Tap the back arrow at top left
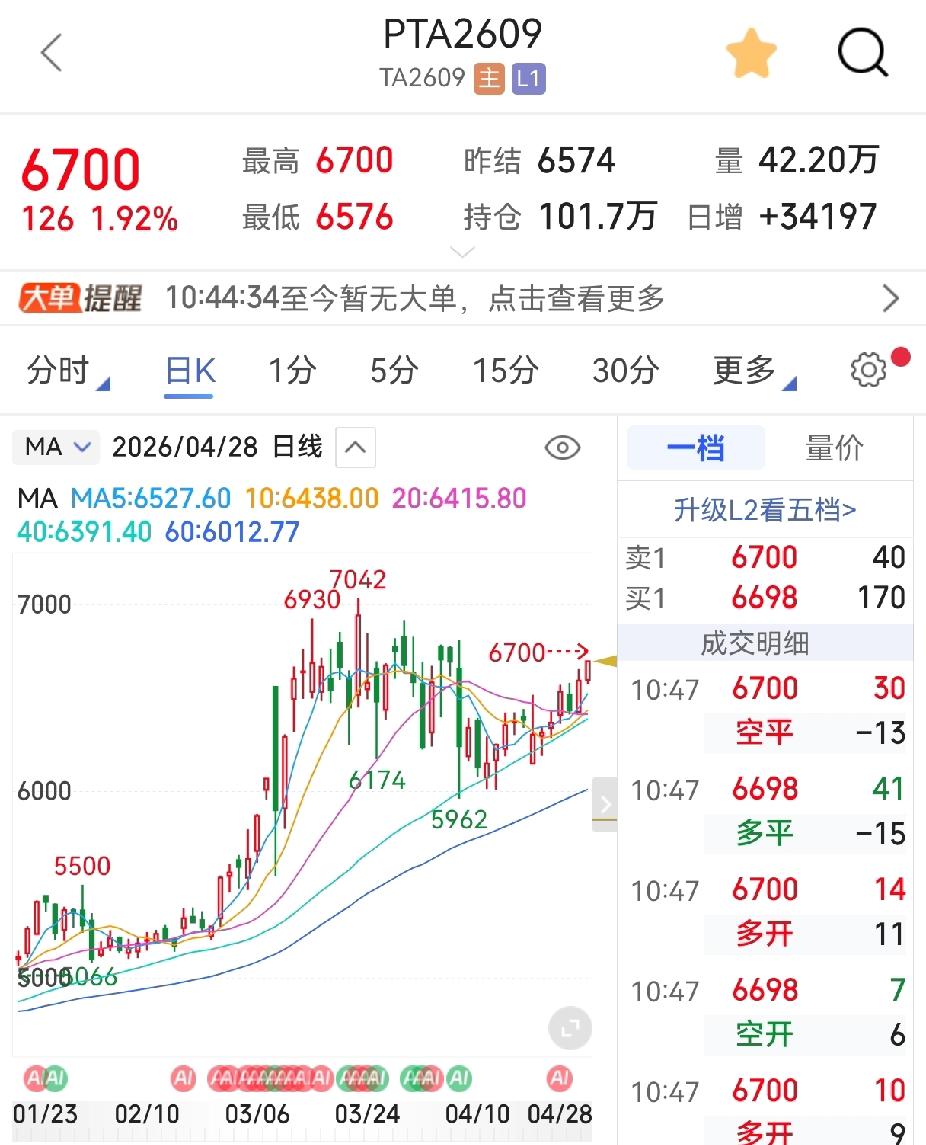 (49, 52)
